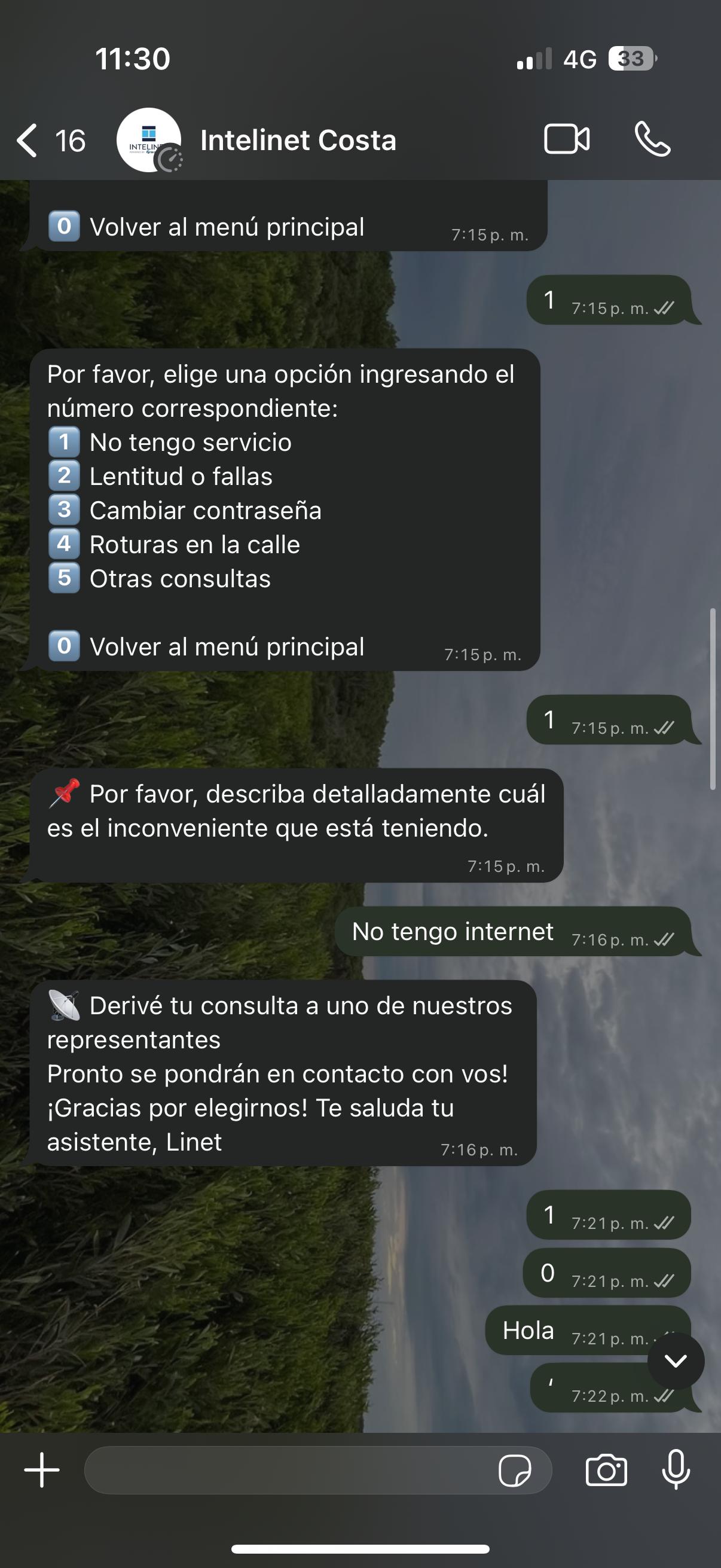Tap the microphone to record voice message

point(676,1470)
